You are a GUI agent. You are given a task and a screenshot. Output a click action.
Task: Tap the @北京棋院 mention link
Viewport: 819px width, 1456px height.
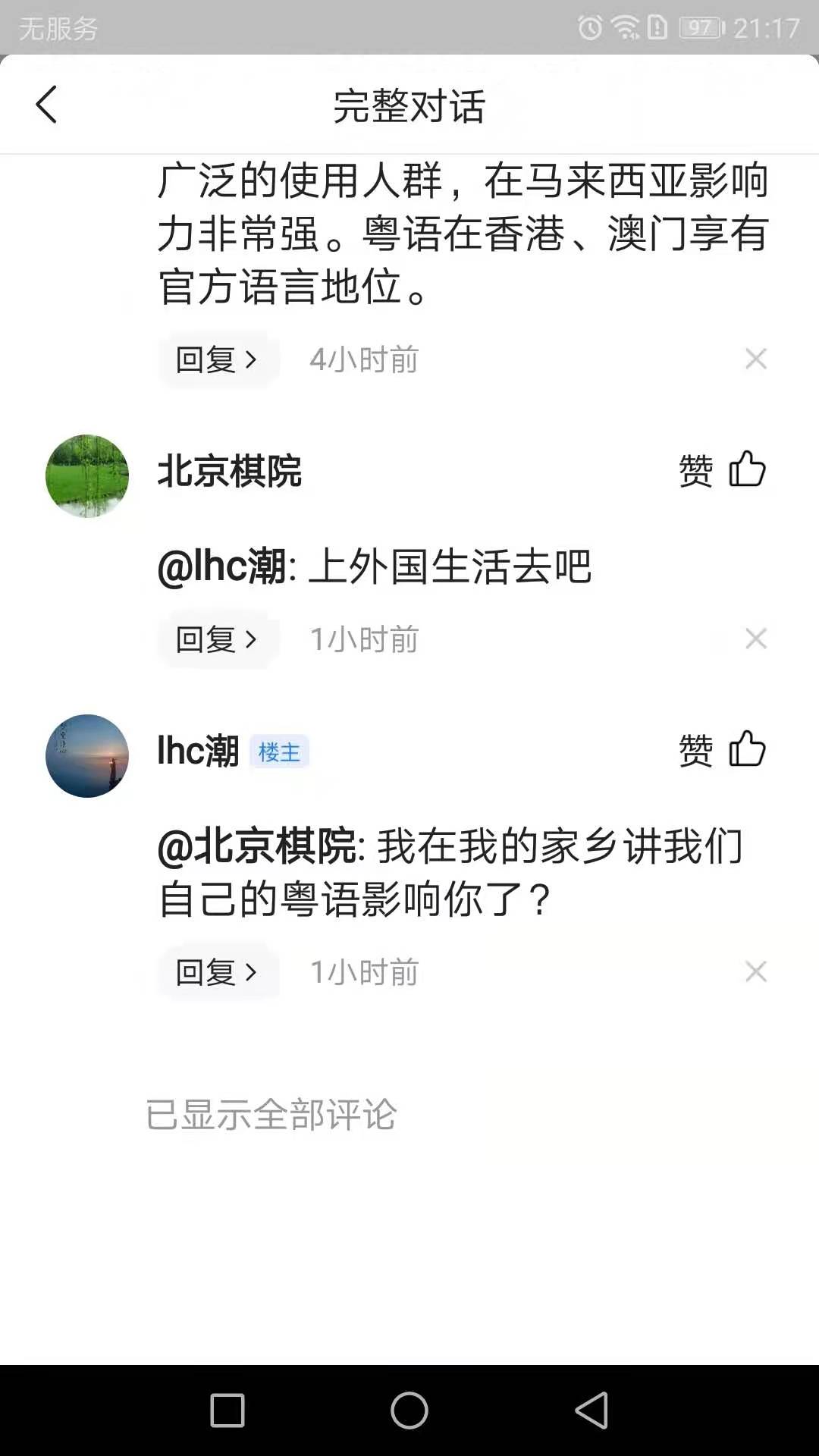tap(256, 846)
